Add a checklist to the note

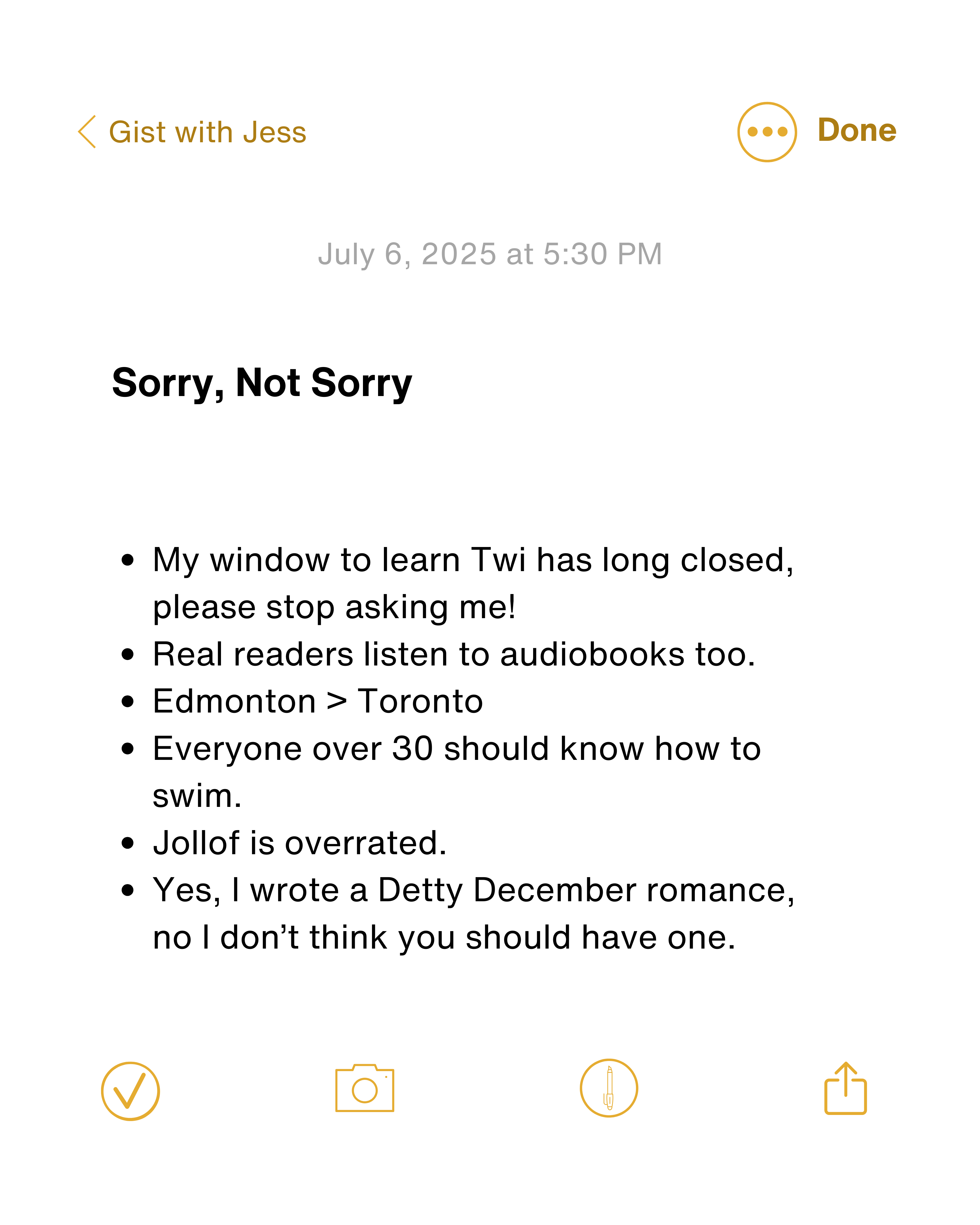130,1091
